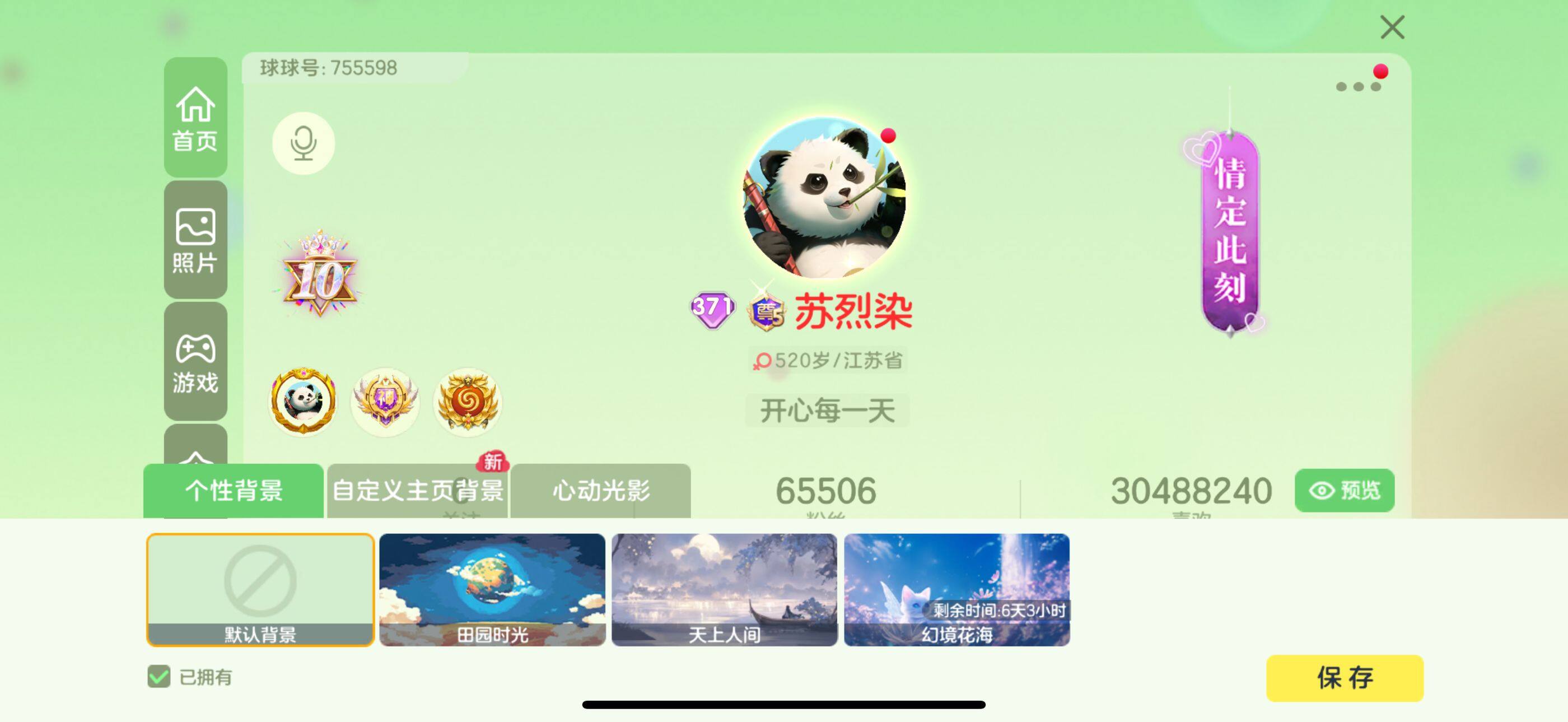Open the 情定此刻 purple banner
1568x722 pixels.
click(1230, 231)
